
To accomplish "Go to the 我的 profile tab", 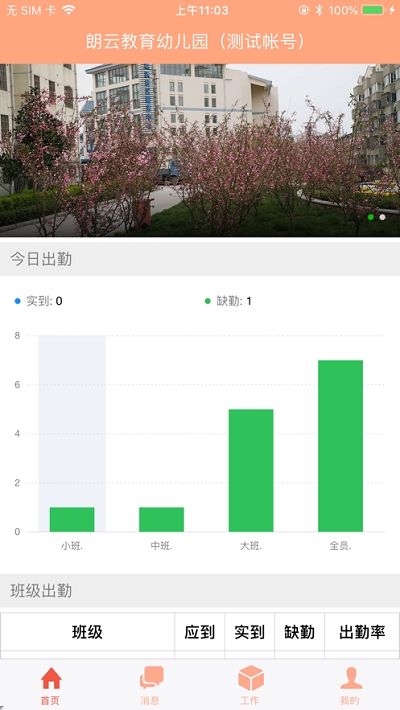I will coord(350,686).
